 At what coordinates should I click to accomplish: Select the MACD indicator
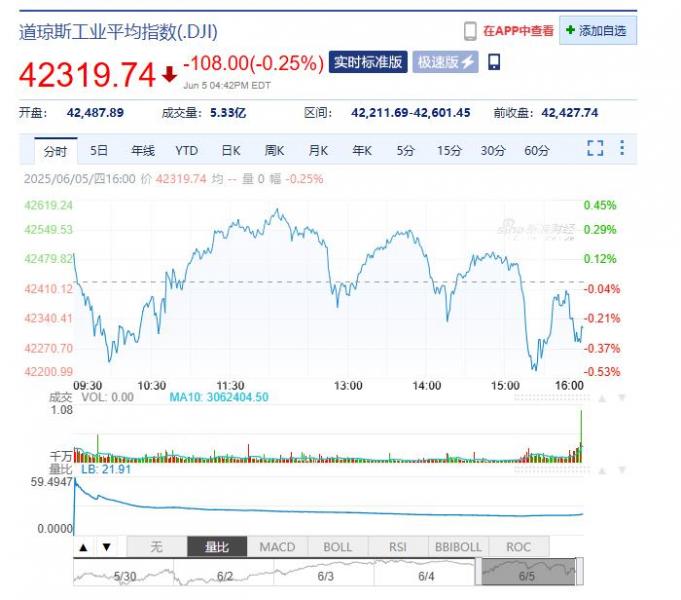coord(277,547)
